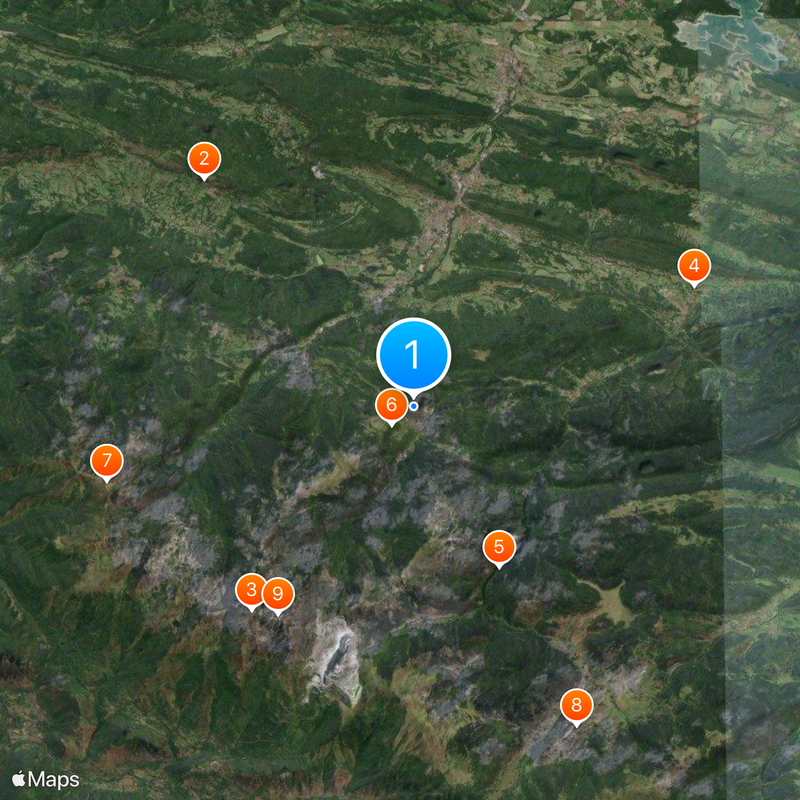Tap the orange map pin numbered 5
This screenshot has width=800, height=800.
click(x=499, y=547)
